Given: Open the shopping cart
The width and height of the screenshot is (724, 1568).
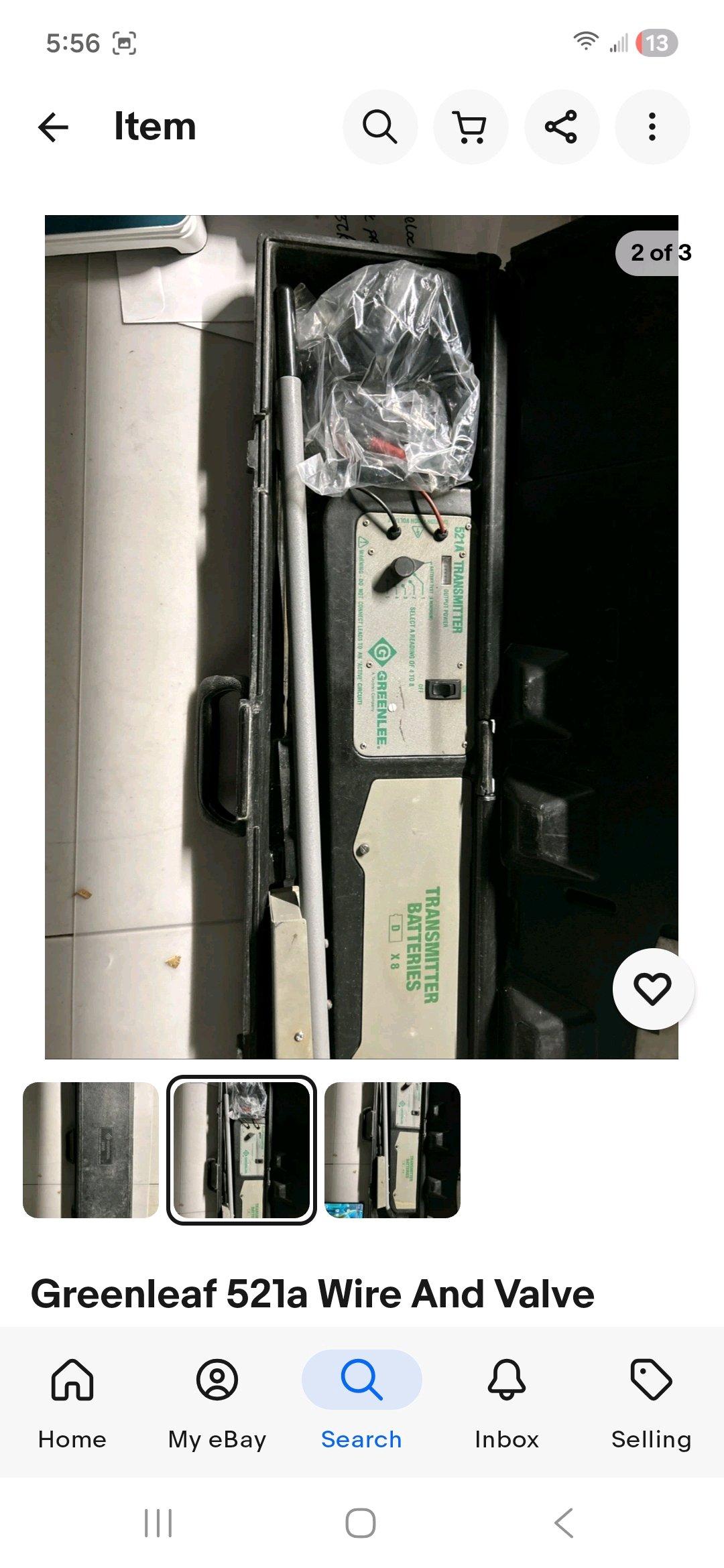Looking at the screenshot, I should point(471,127).
